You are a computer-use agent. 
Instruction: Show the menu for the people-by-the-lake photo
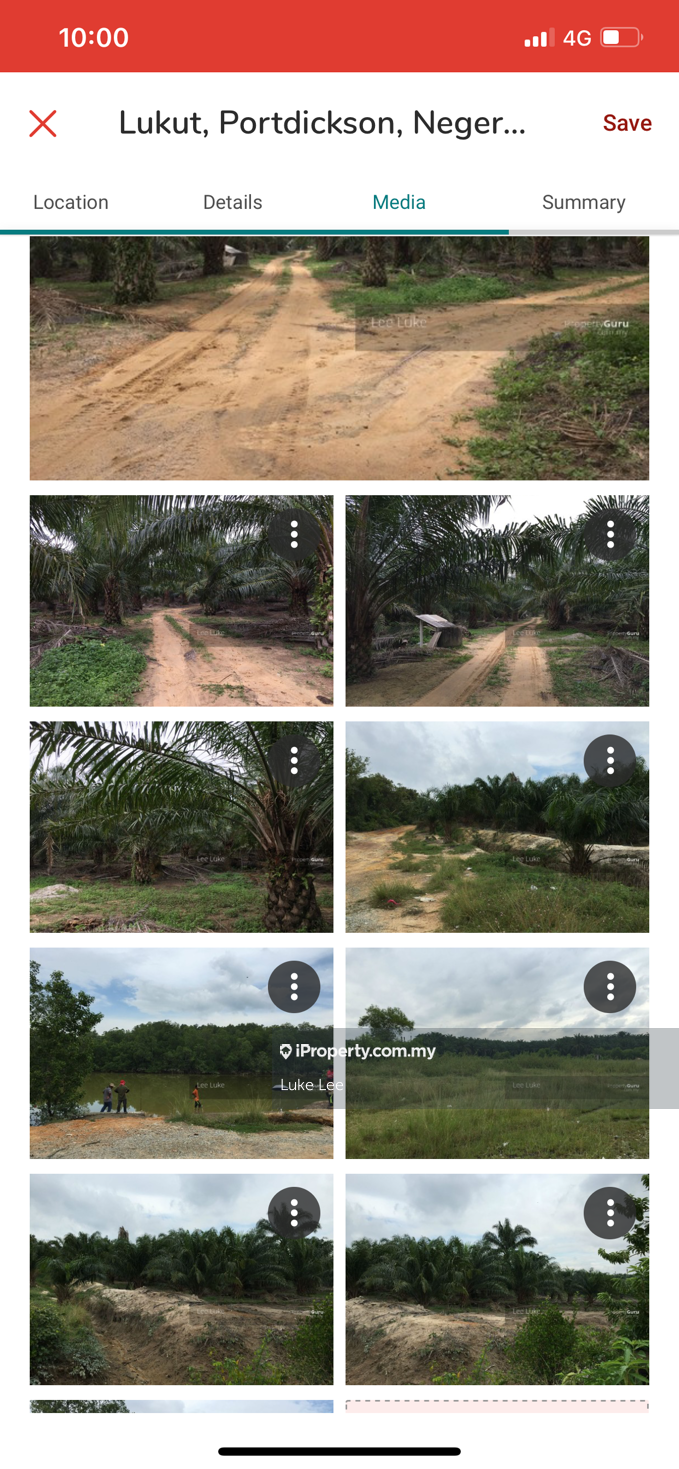click(294, 987)
